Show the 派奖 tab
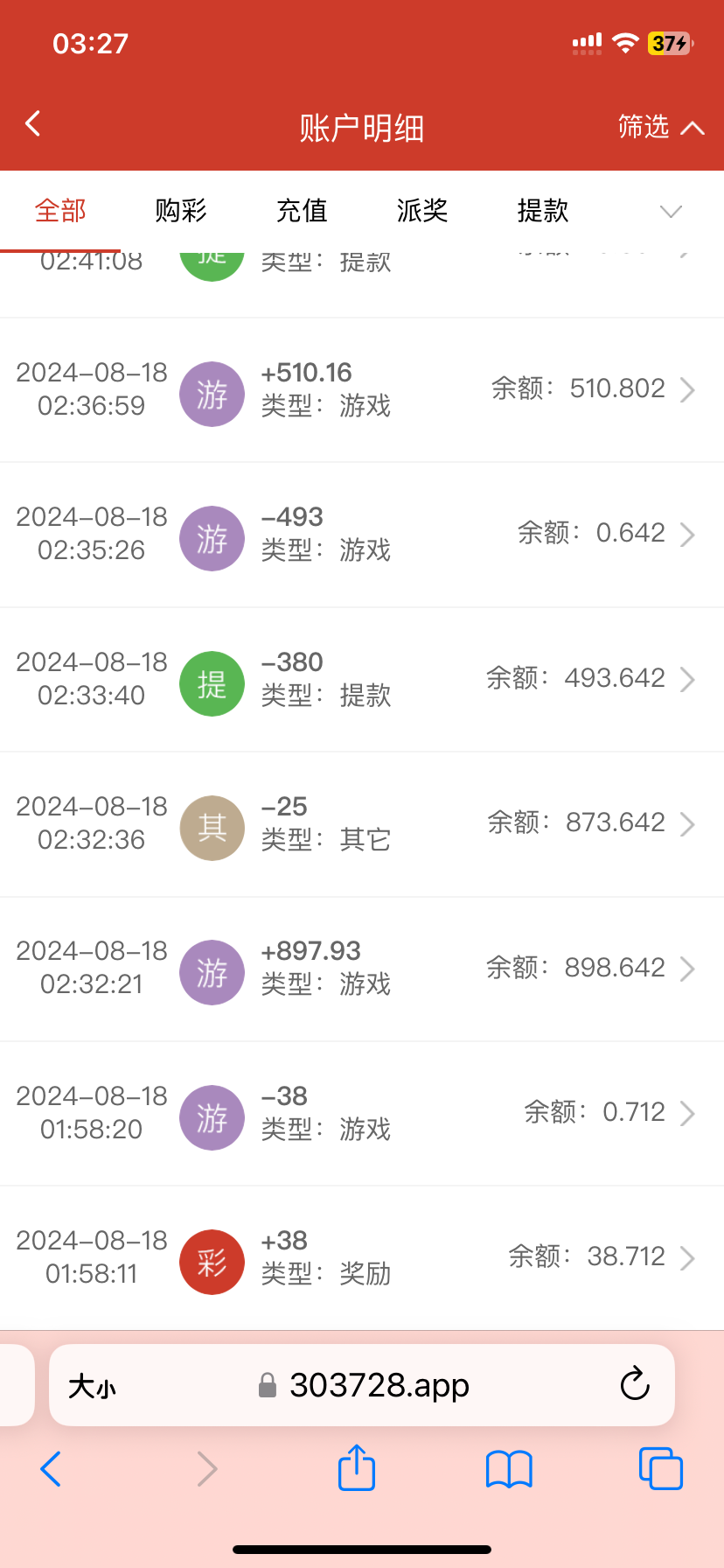 click(x=422, y=211)
